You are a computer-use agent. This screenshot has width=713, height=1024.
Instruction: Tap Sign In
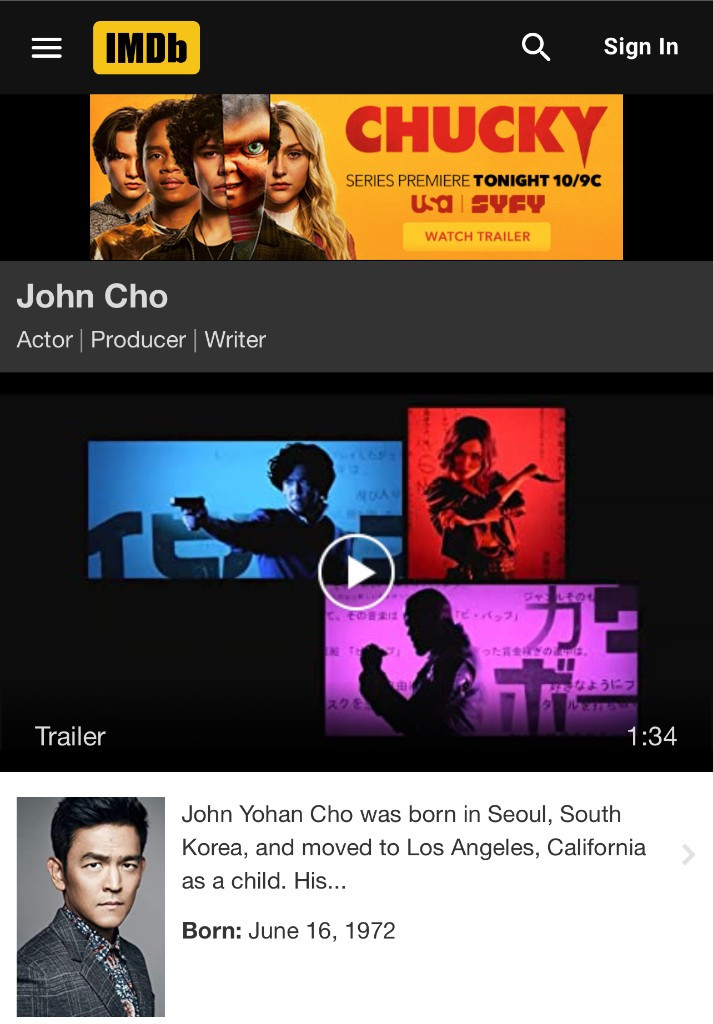[x=640, y=47]
